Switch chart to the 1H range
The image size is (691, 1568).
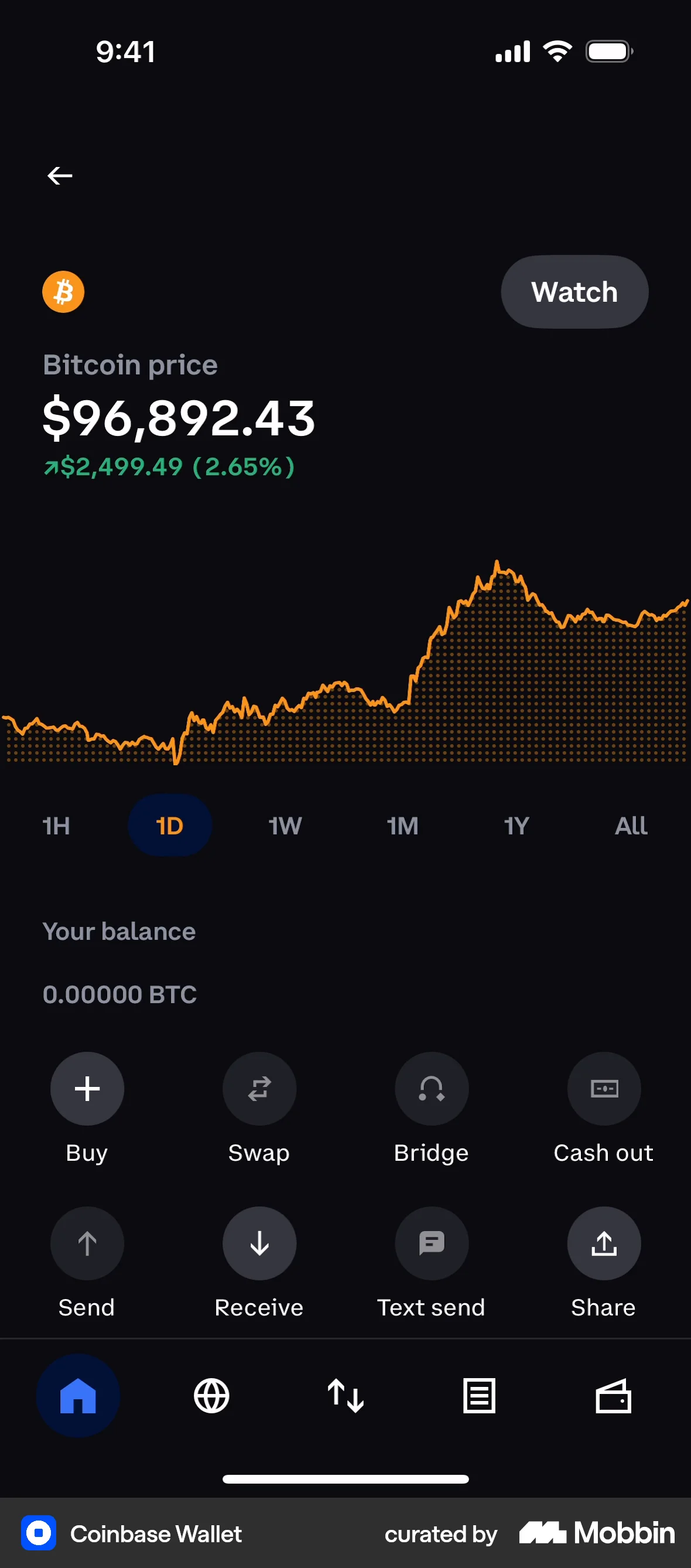point(56,826)
